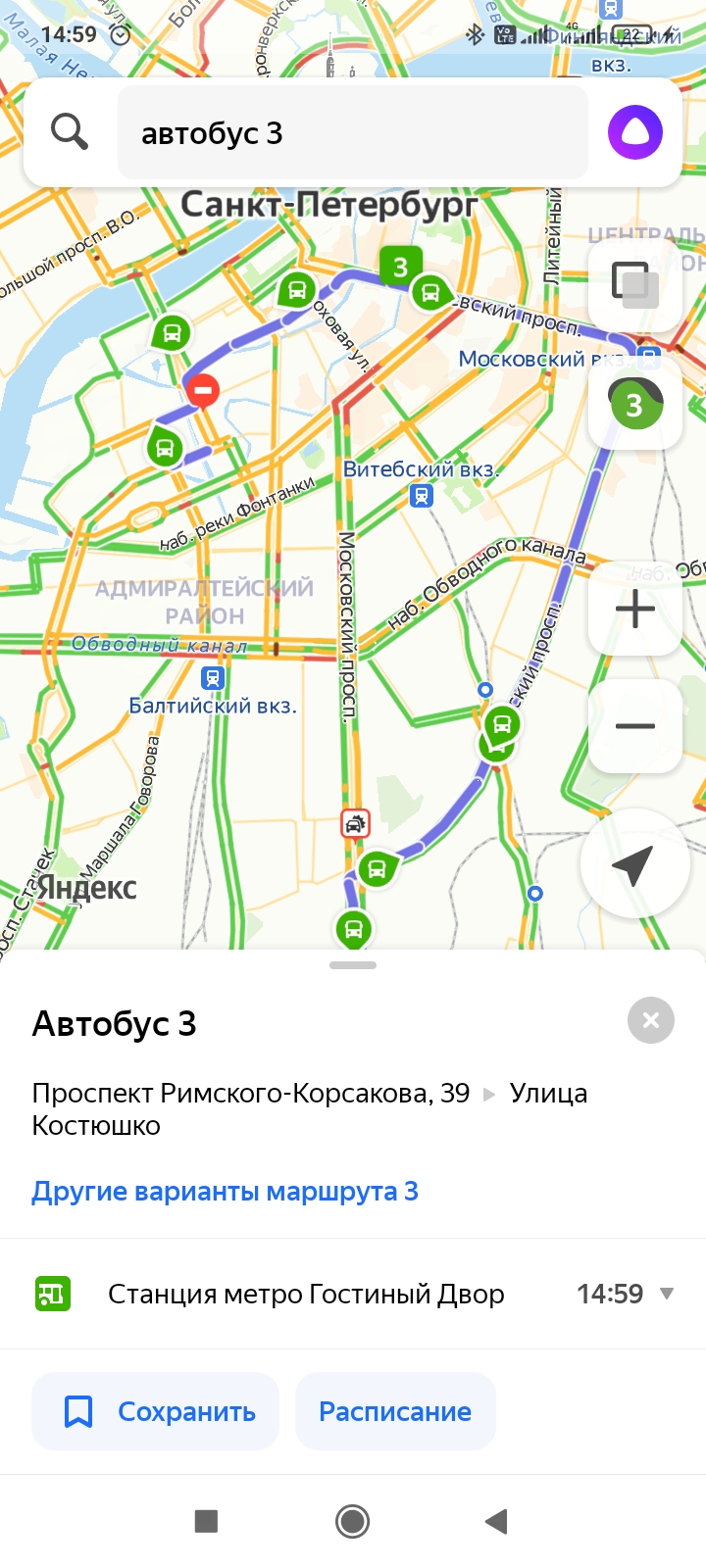This screenshot has height=1568, width=706.
Task: Close the Автобус 3 route card
Action: pyautogui.click(x=650, y=1021)
